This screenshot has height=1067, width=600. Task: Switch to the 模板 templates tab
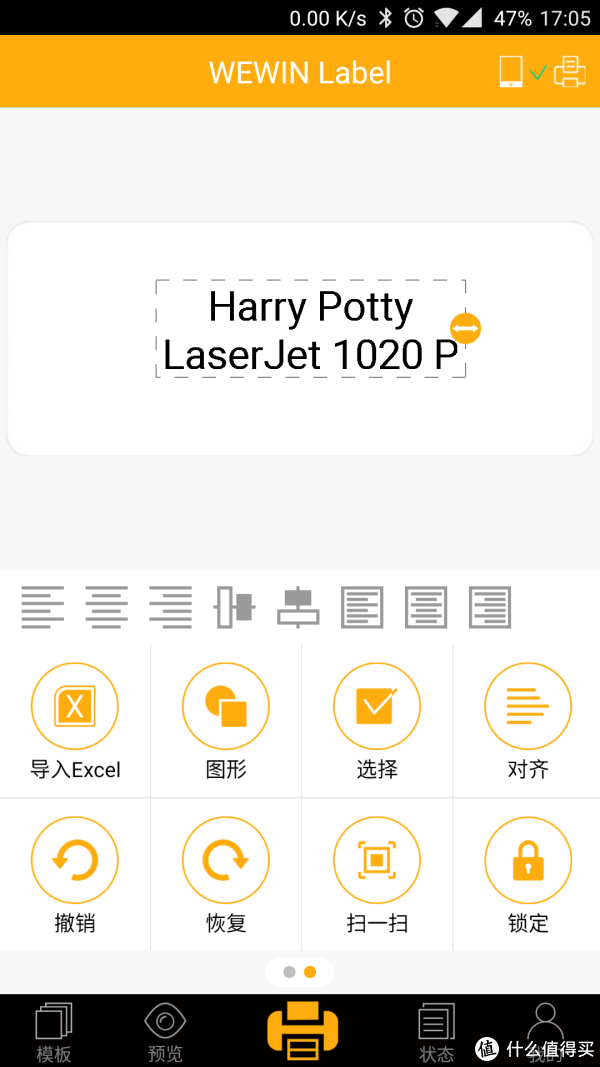(x=53, y=1032)
